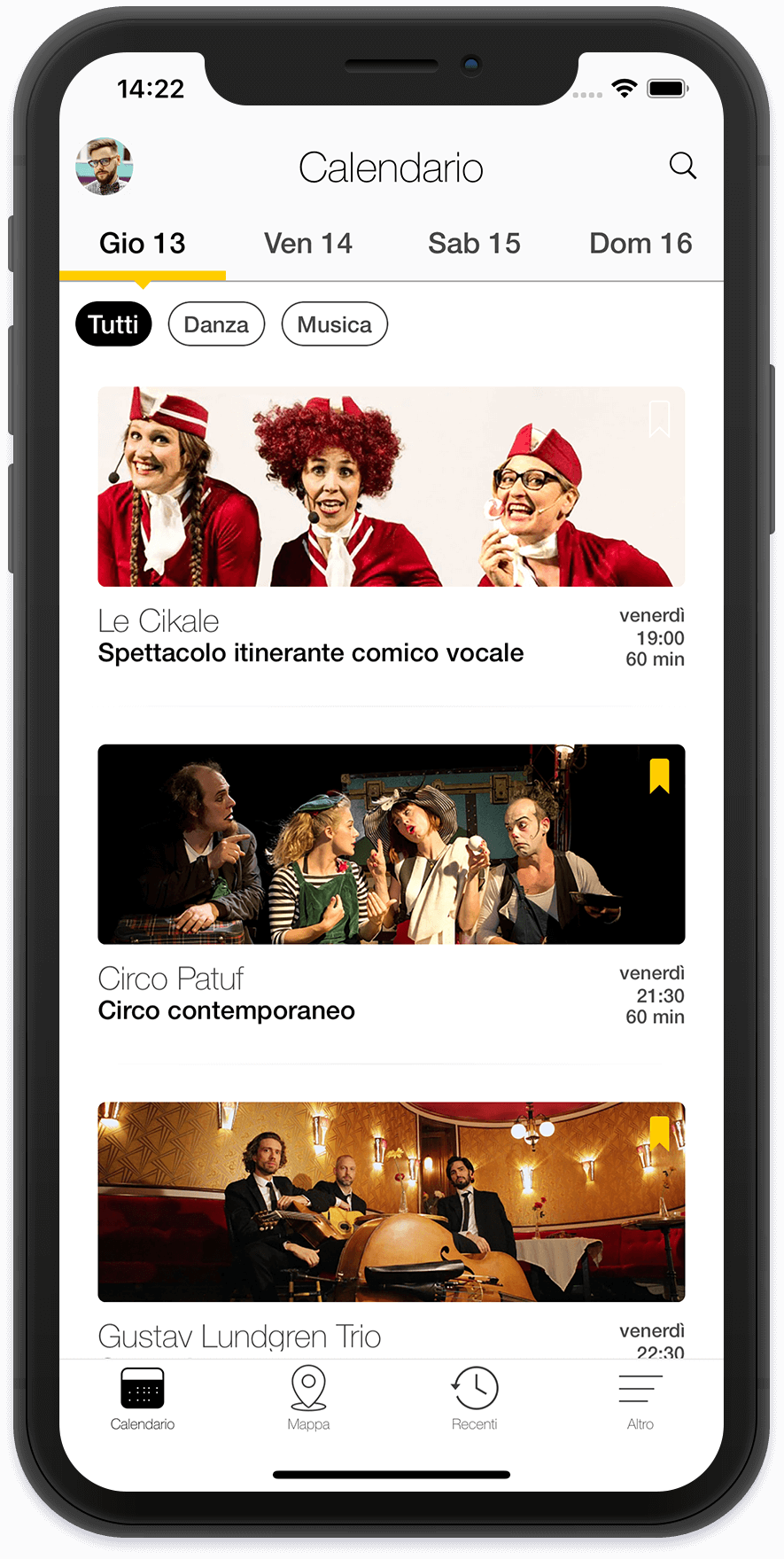Select the Tutti filter chip
The image size is (784, 1559).
(113, 324)
